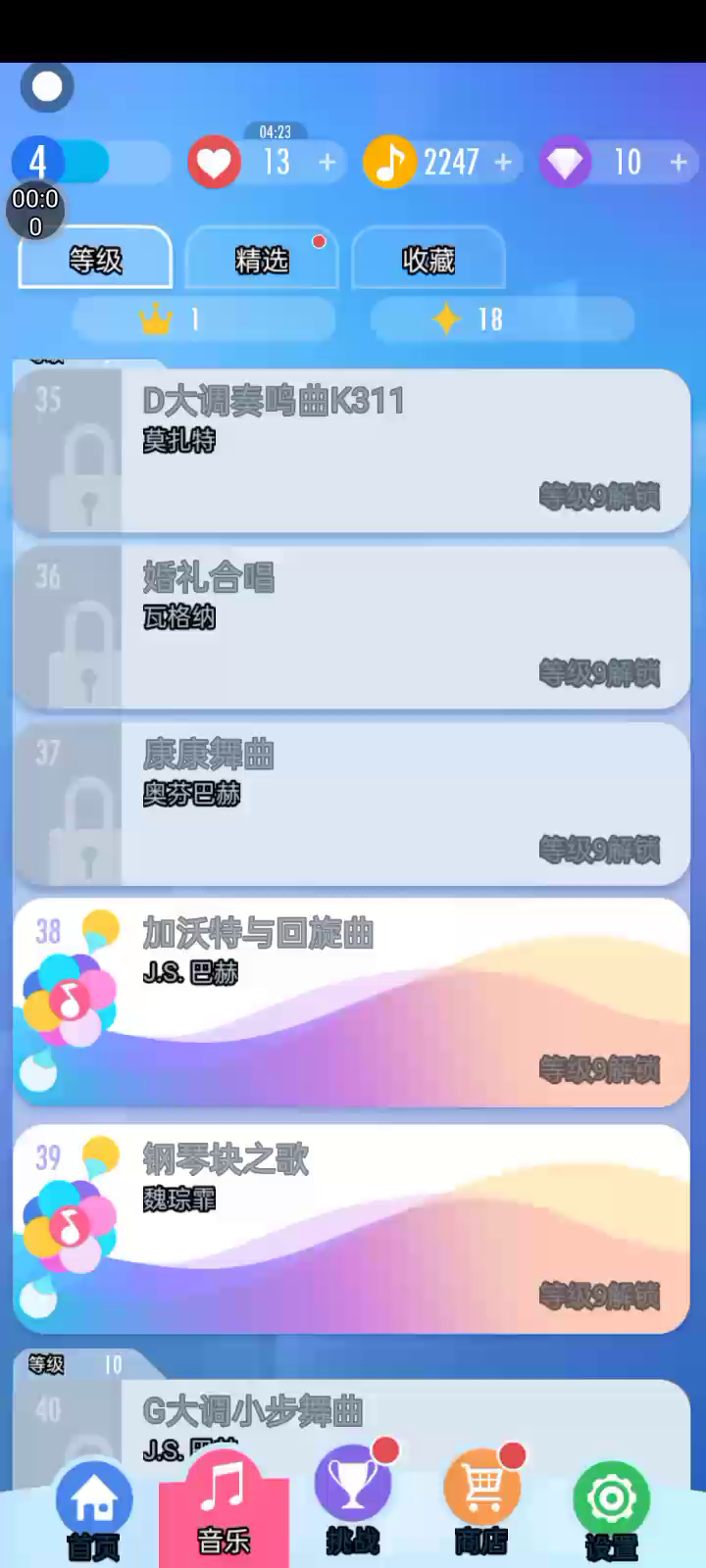This screenshot has width=706, height=1568.
Task: Select locked song 婚礼合唱
Action: pos(351,627)
